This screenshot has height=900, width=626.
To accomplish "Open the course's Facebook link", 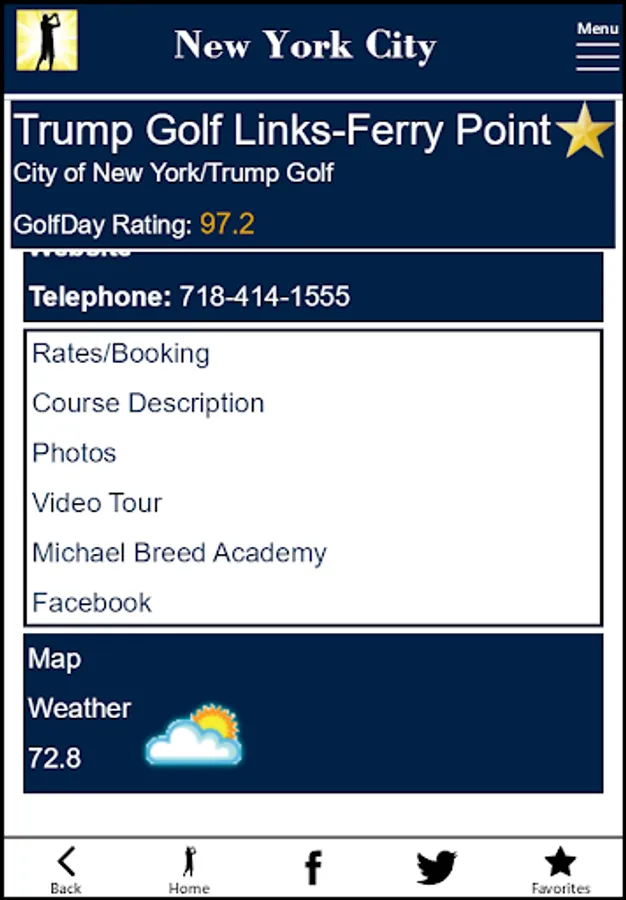I will click(x=92, y=603).
